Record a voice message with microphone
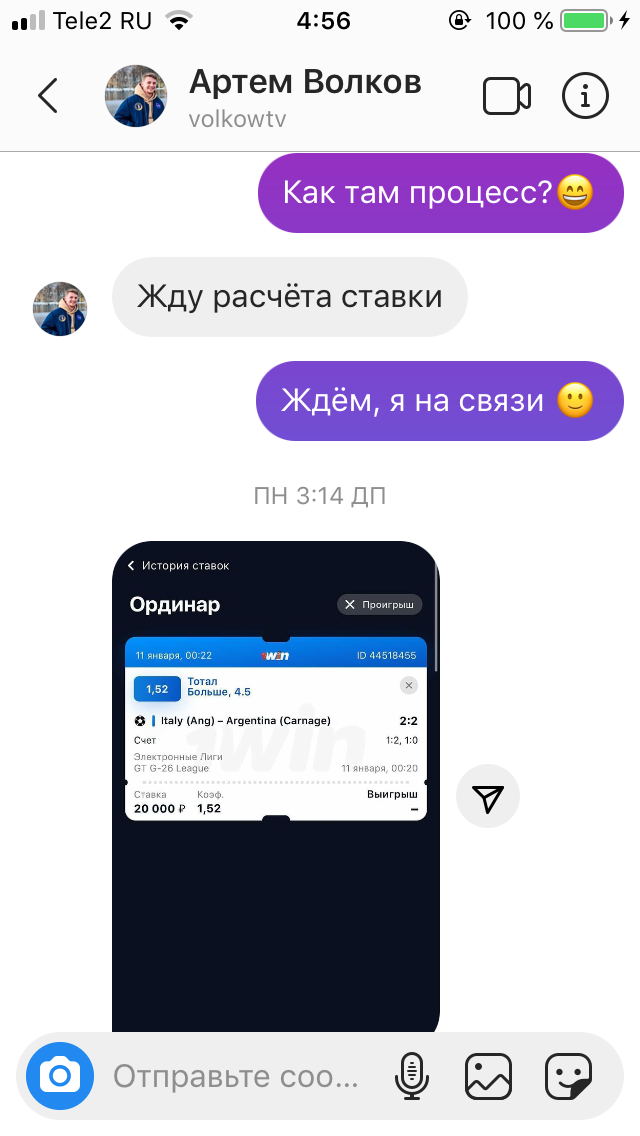640x1136 pixels. [411, 1076]
